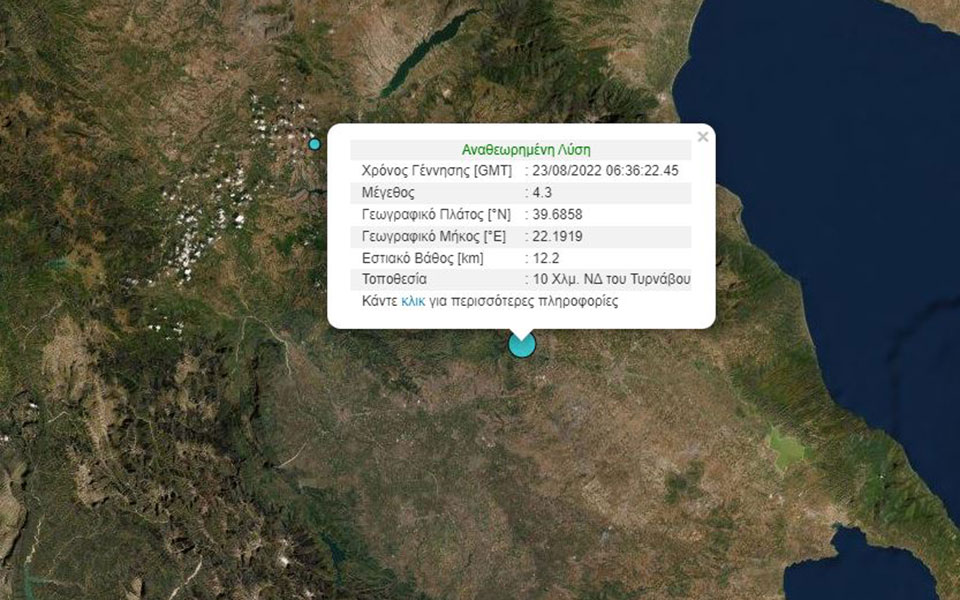Image resolution: width=960 pixels, height=600 pixels.
Task: Open the κλικ link for more information
Action: click(x=413, y=301)
